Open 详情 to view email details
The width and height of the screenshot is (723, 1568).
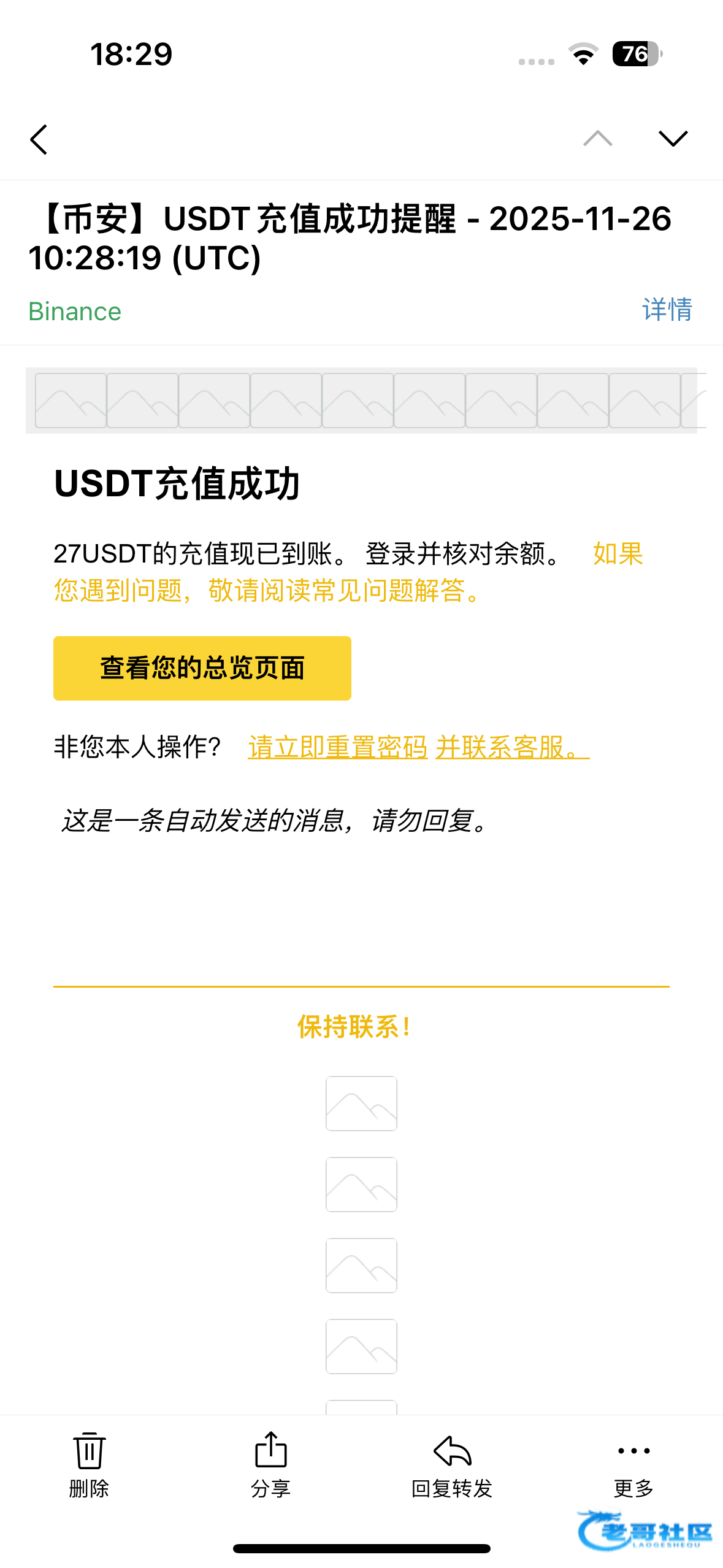pyautogui.click(x=667, y=310)
